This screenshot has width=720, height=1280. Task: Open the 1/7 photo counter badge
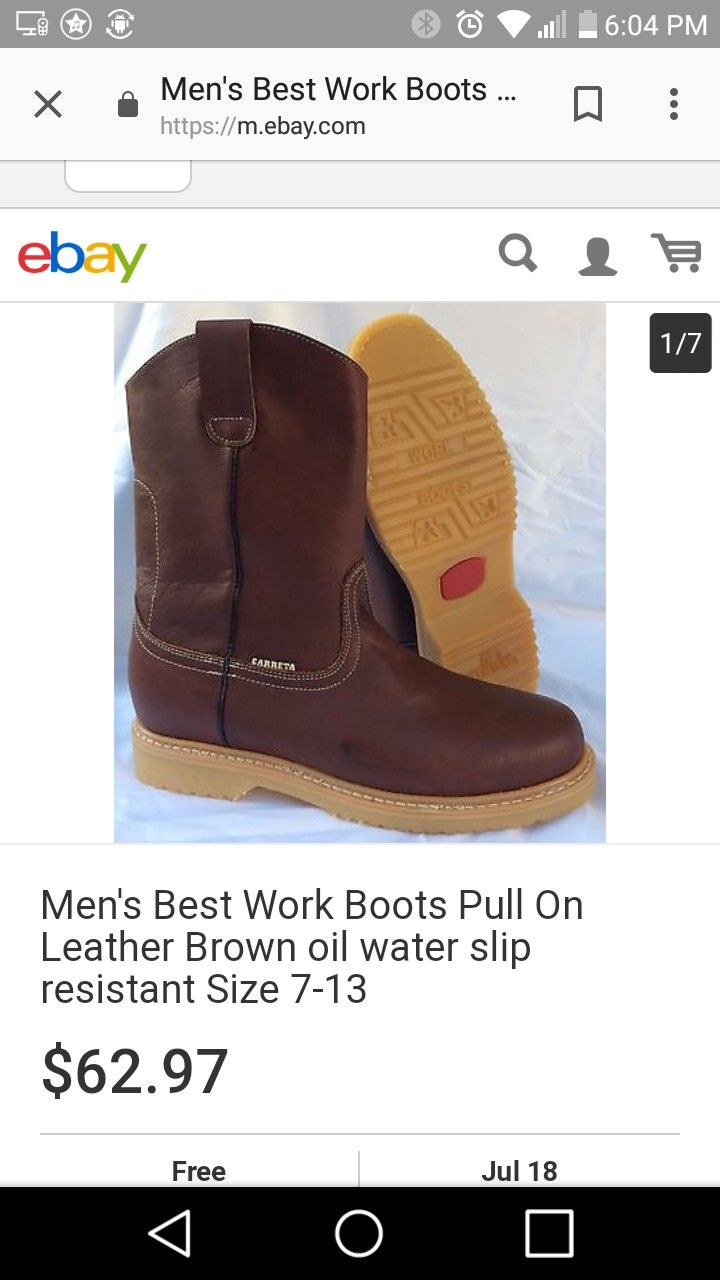click(681, 343)
